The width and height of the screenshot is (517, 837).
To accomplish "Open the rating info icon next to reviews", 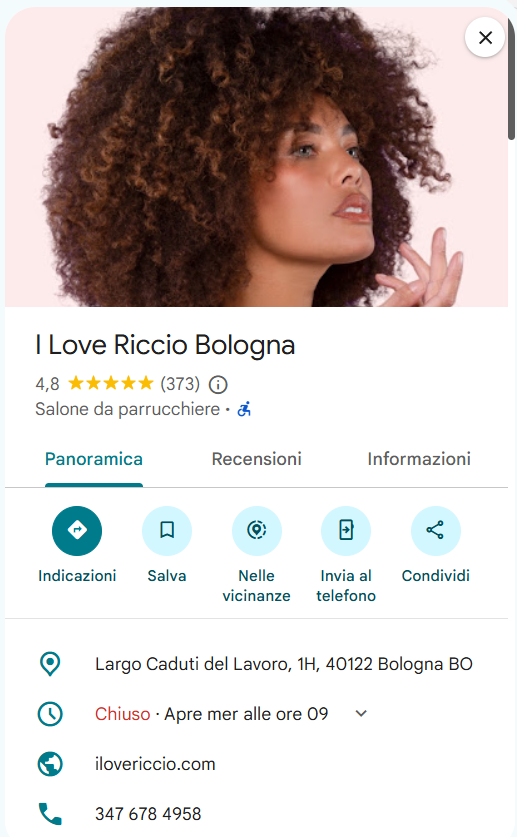I will (x=218, y=384).
